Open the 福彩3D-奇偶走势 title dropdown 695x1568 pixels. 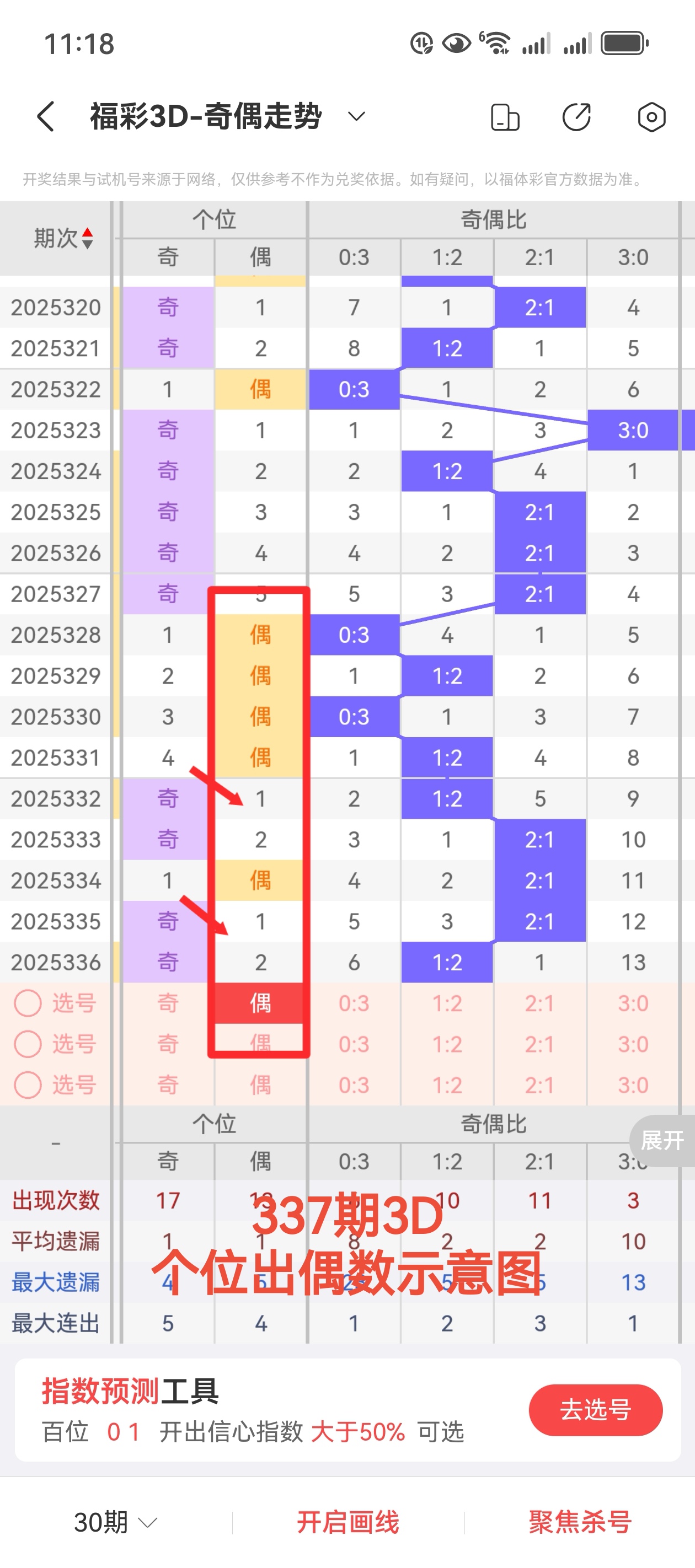coord(356,117)
